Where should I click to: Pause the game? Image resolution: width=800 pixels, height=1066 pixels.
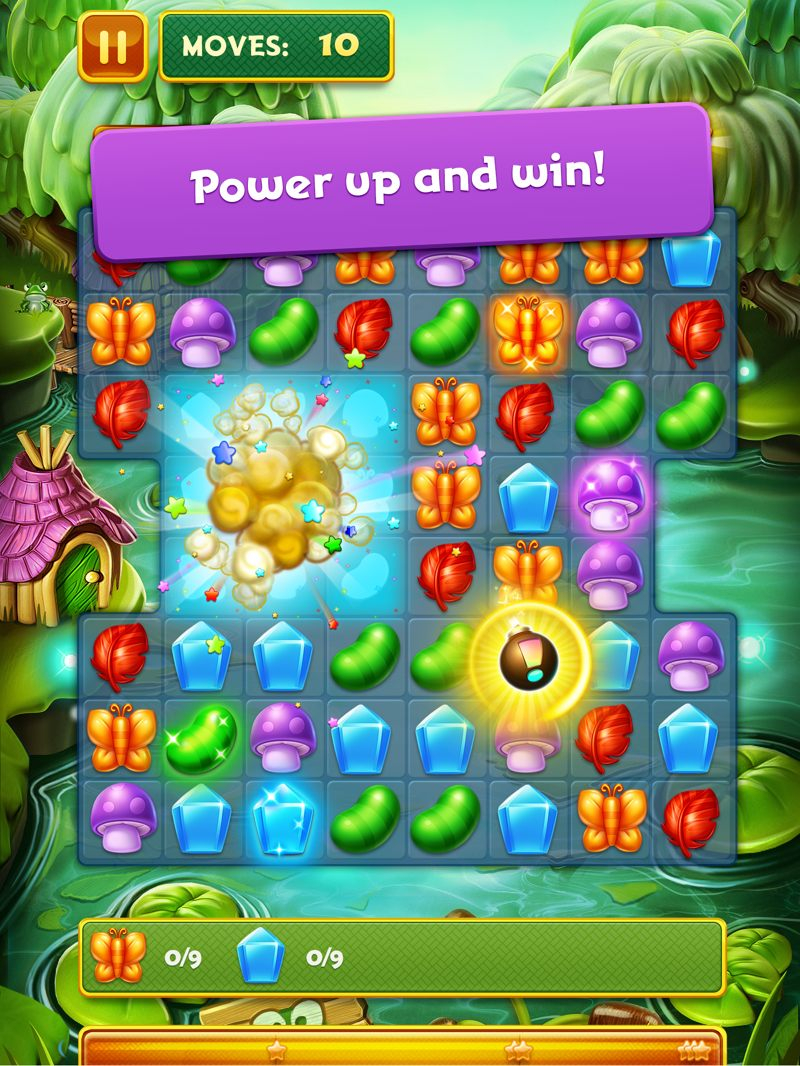pos(112,46)
